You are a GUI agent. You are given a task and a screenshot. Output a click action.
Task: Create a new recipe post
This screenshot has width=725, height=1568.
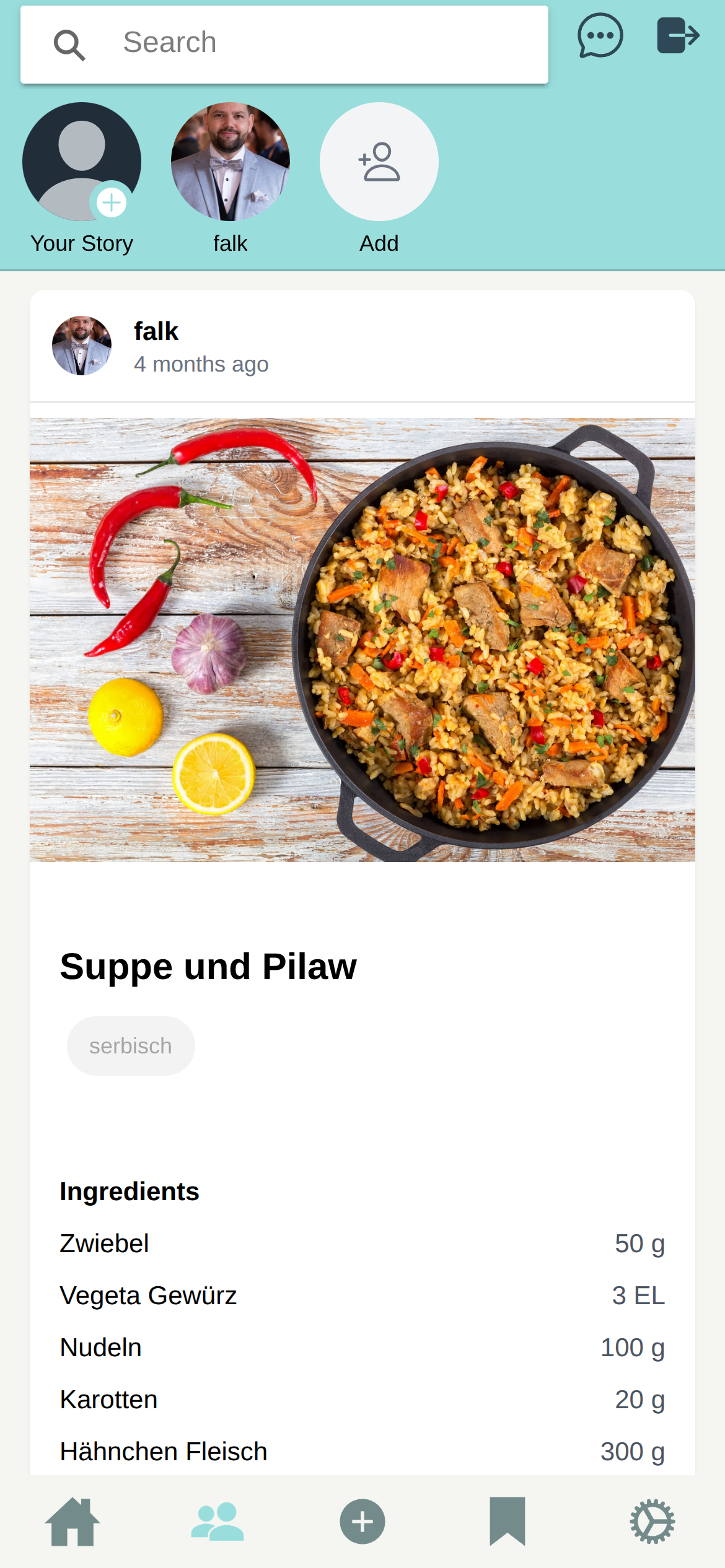(x=362, y=1521)
